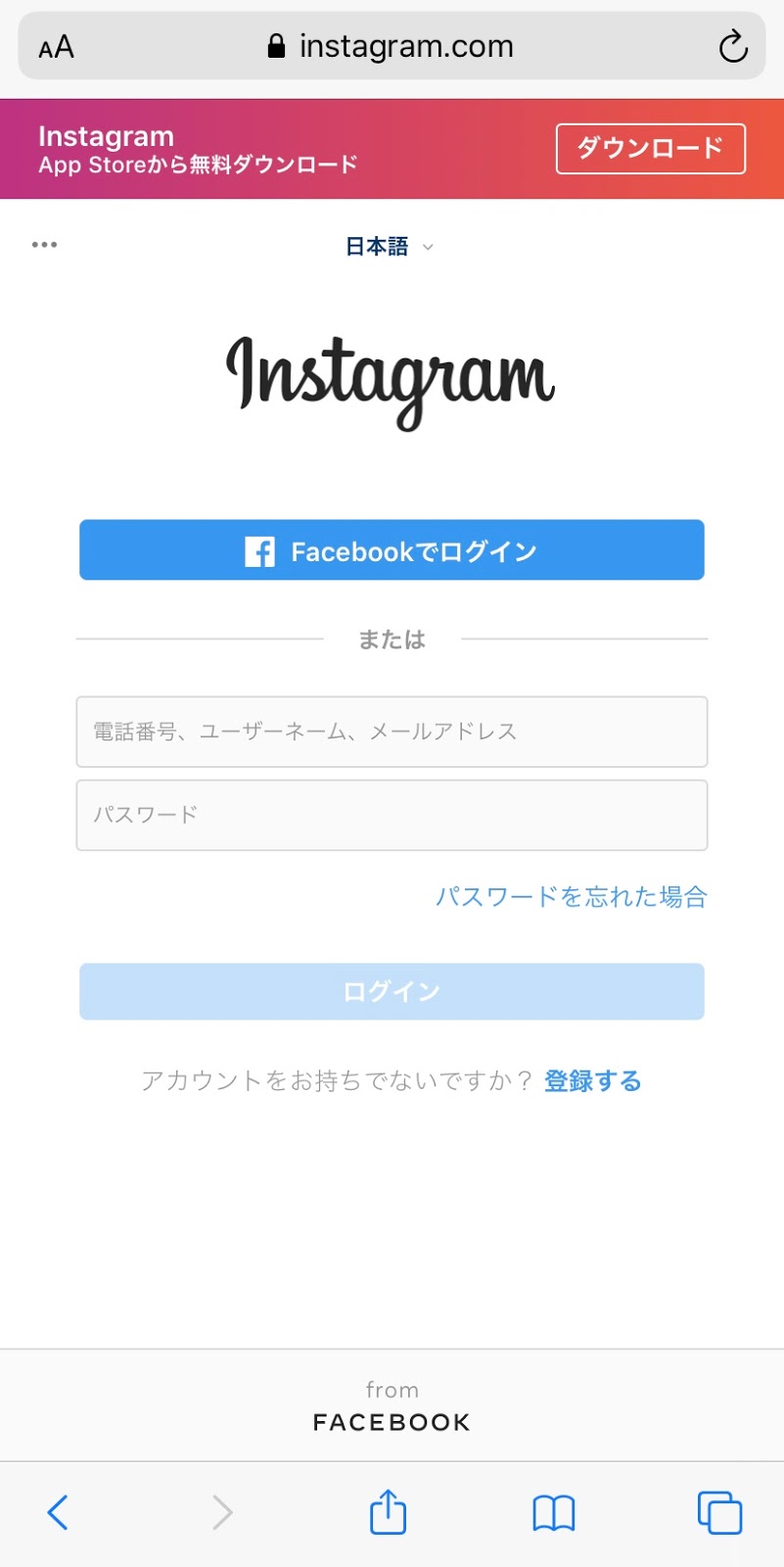Image resolution: width=784 pixels, height=1567 pixels.
Task: Open the Safari bookmarks
Action: click(554, 1513)
